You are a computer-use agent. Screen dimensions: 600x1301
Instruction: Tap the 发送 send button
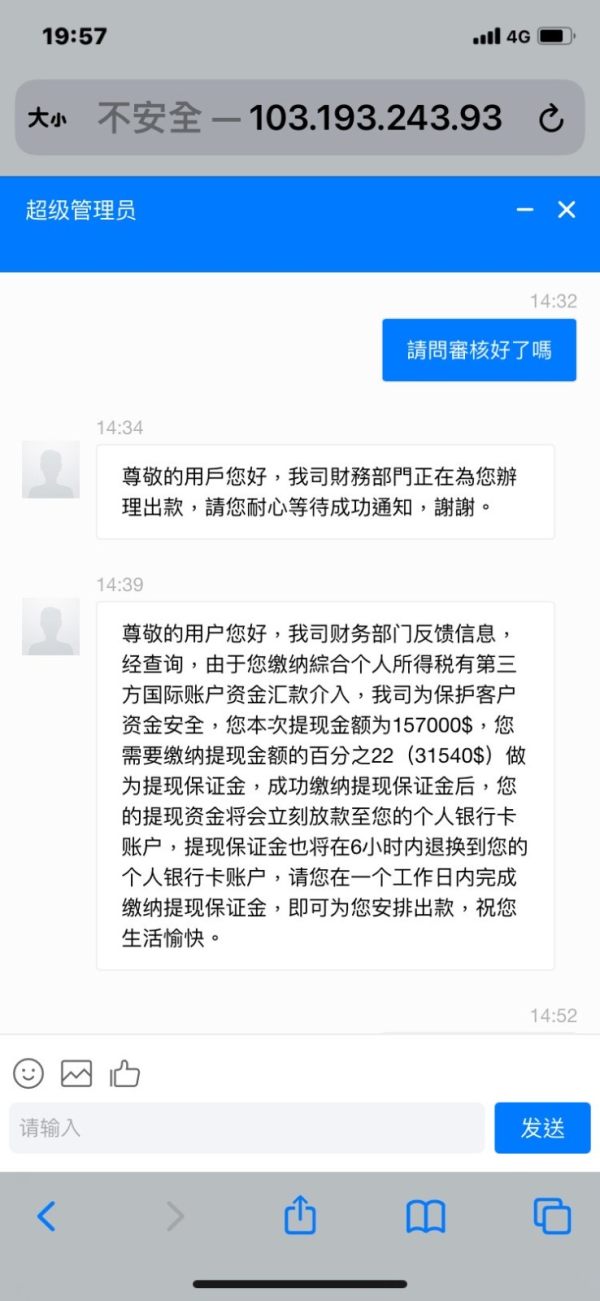[543, 1128]
